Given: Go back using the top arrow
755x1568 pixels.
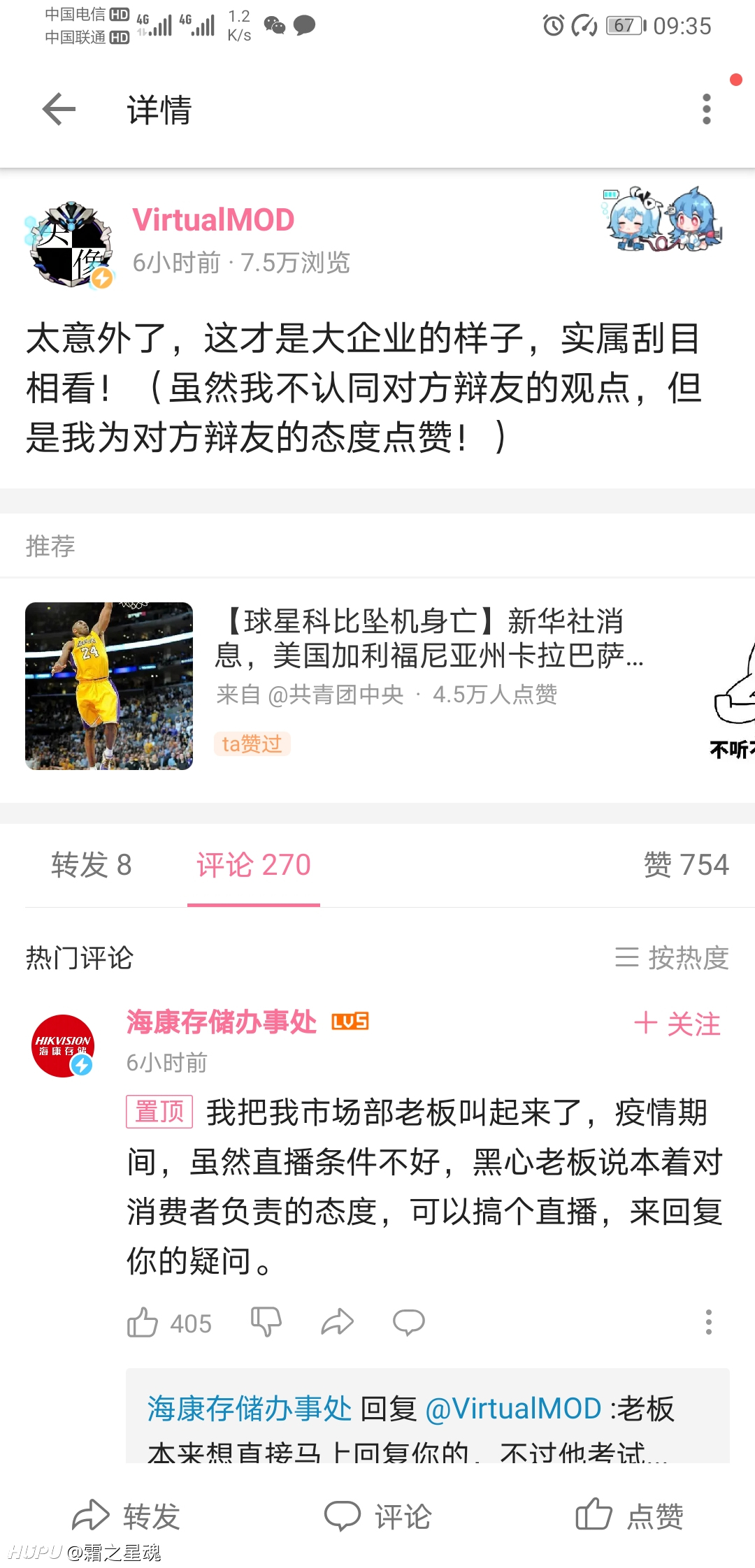Looking at the screenshot, I should tap(59, 110).
